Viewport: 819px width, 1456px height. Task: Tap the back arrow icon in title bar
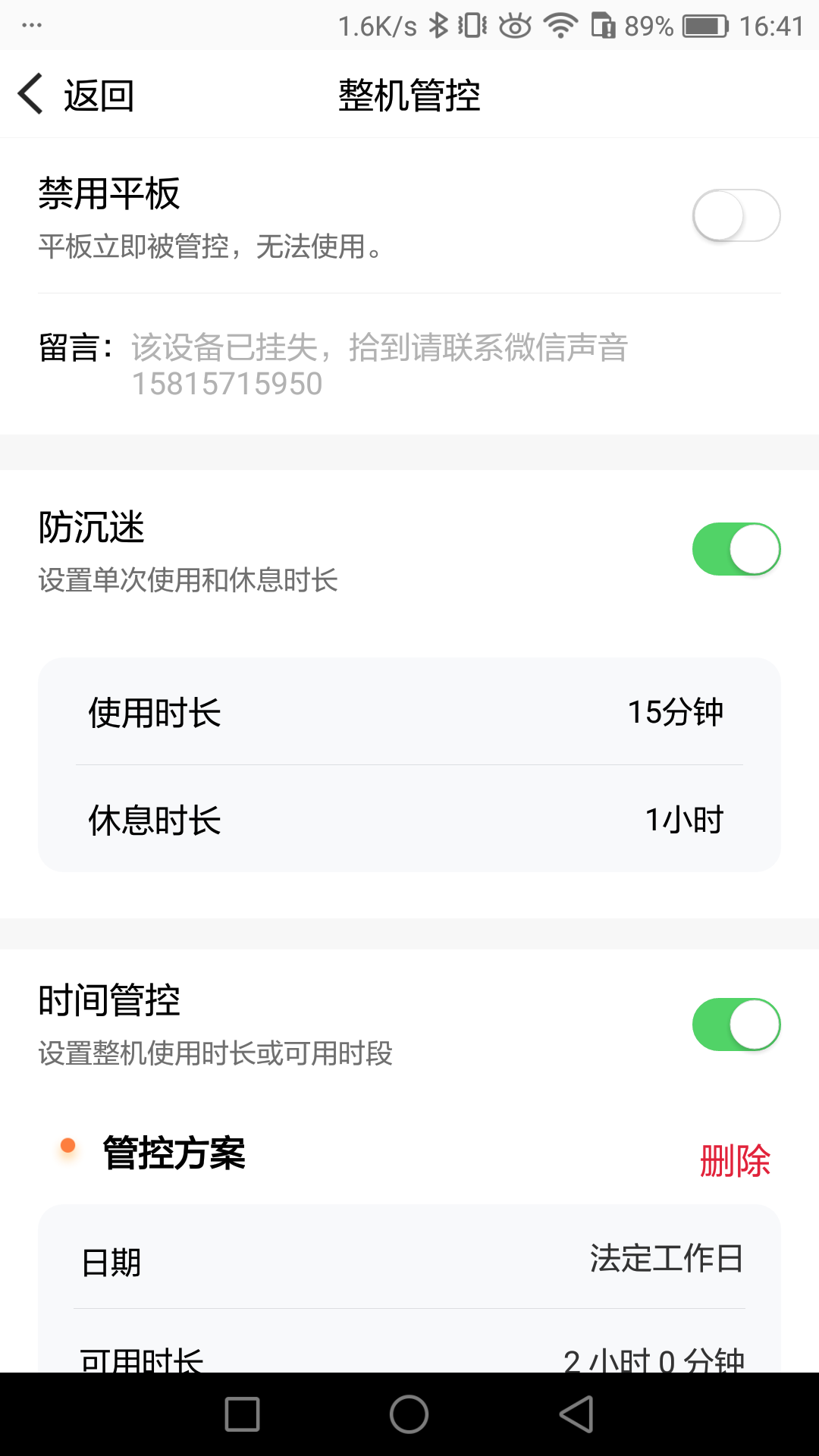coord(29,95)
